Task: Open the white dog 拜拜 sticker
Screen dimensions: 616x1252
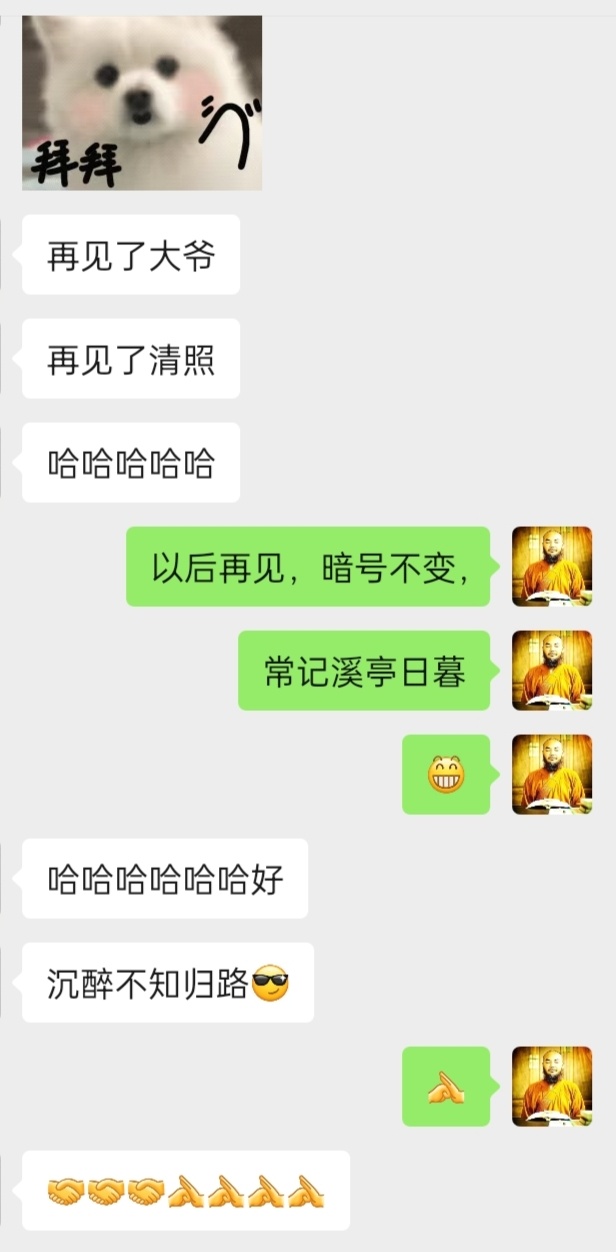Action: 142,103
